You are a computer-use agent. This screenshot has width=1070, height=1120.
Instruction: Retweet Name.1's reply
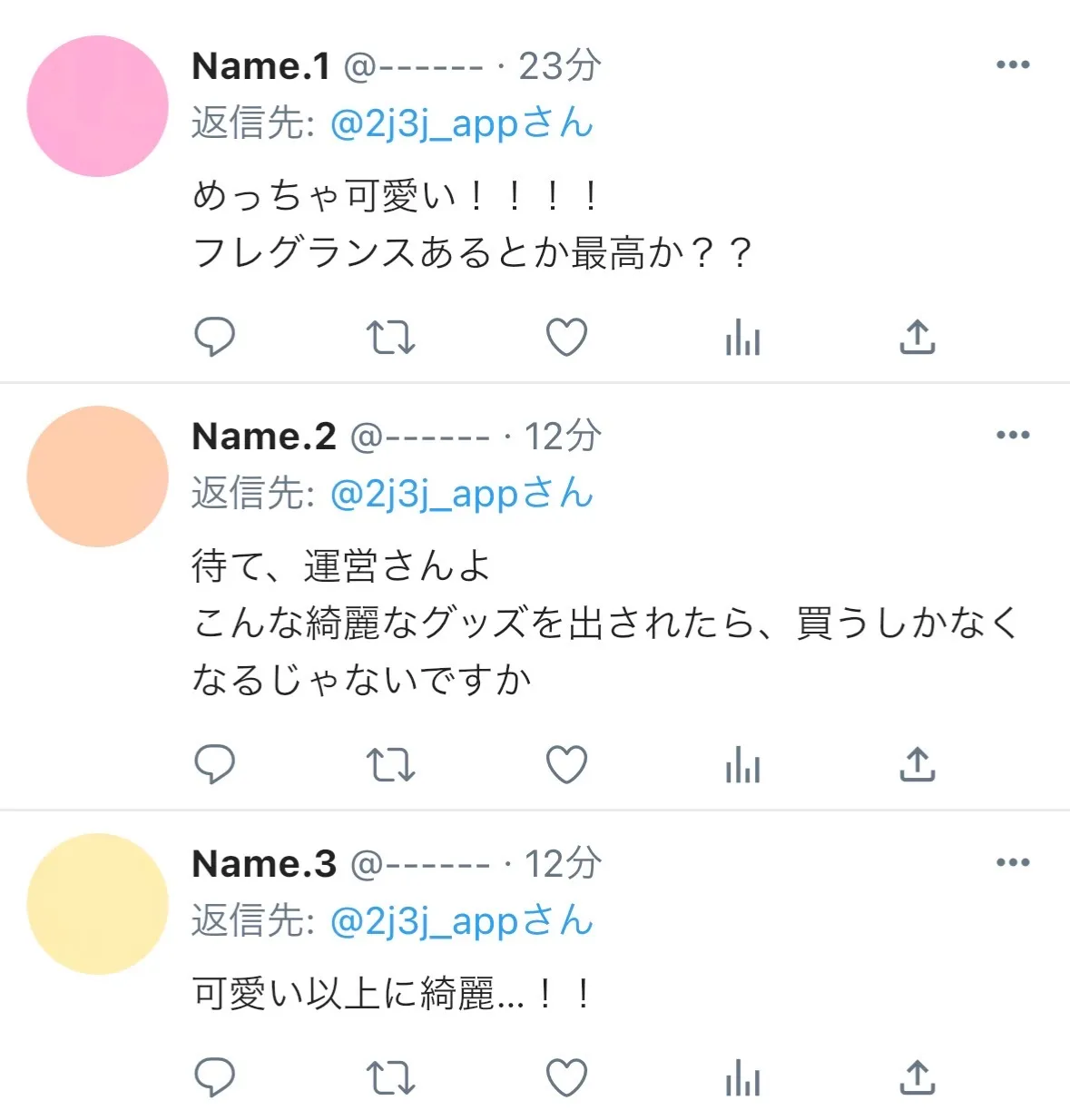(390, 337)
